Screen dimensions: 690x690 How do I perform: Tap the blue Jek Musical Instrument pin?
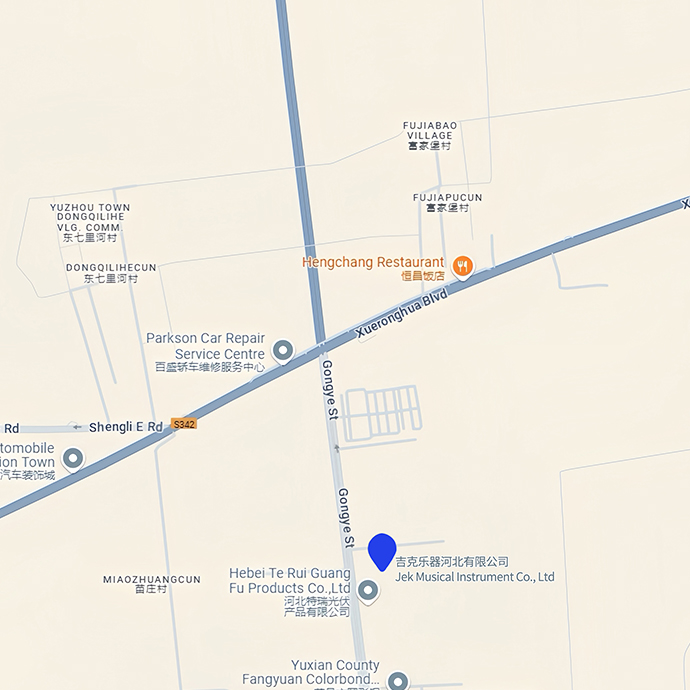coord(382,551)
